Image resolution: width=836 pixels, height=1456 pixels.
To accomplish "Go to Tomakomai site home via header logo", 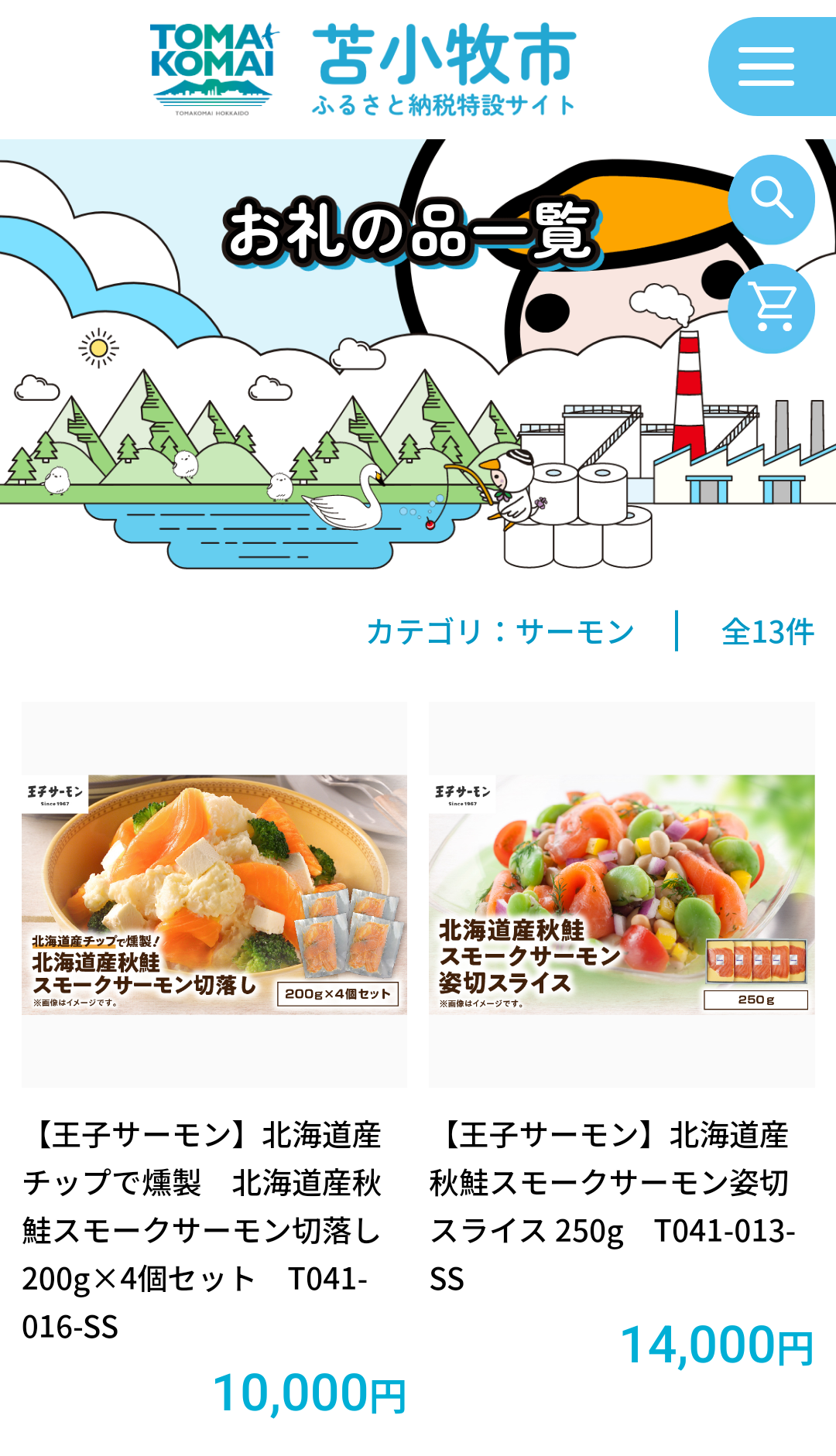I will 362,70.
